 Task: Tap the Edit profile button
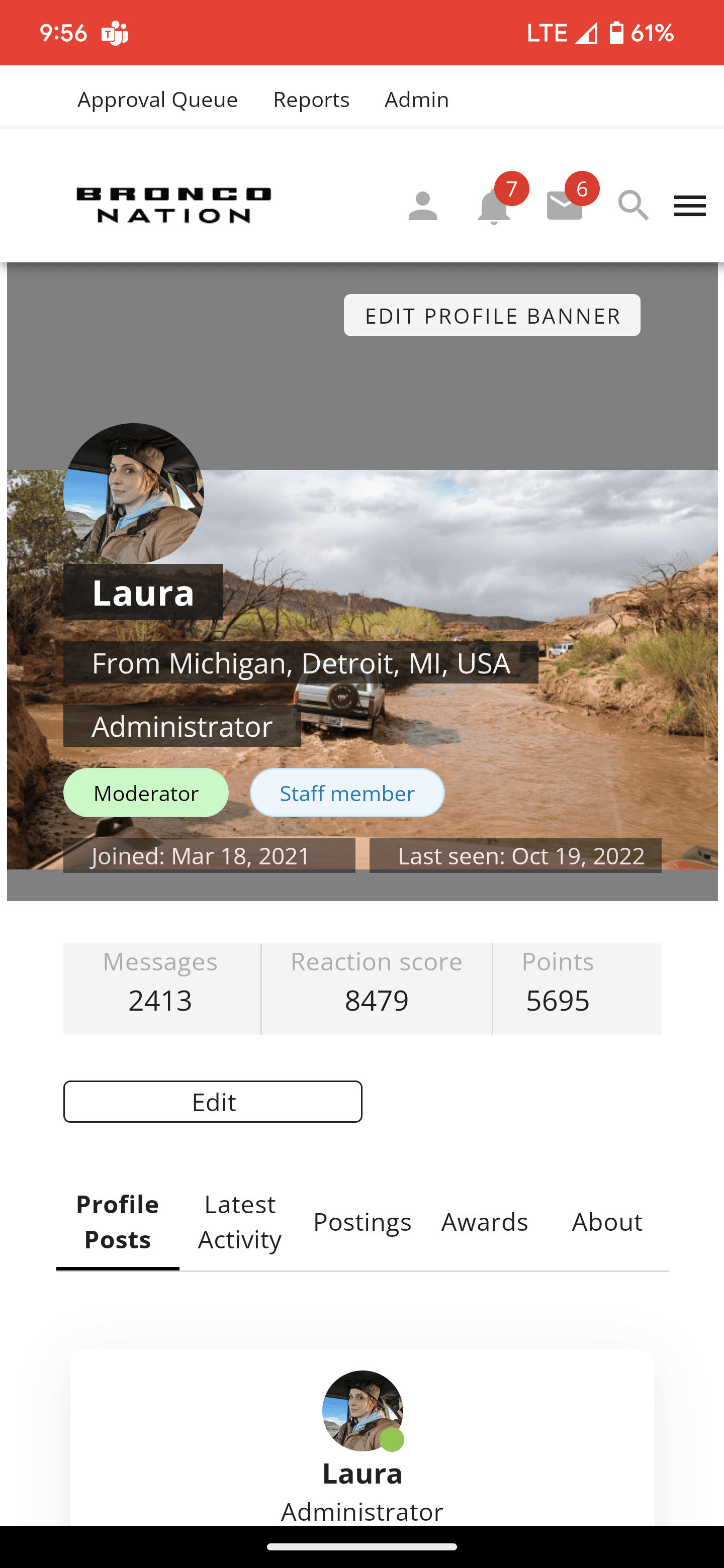(213, 1102)
